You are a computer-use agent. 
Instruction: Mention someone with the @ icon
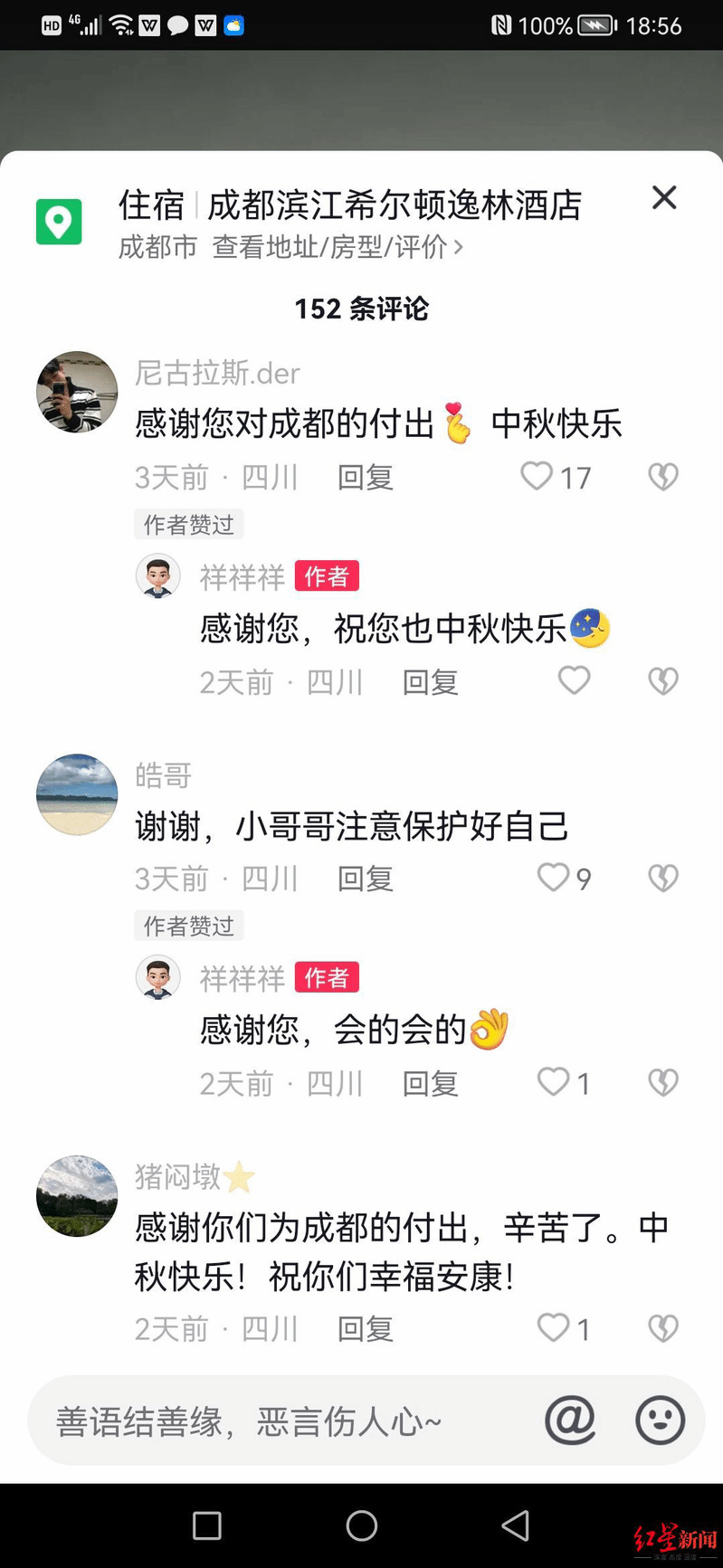coord(570,1421)
